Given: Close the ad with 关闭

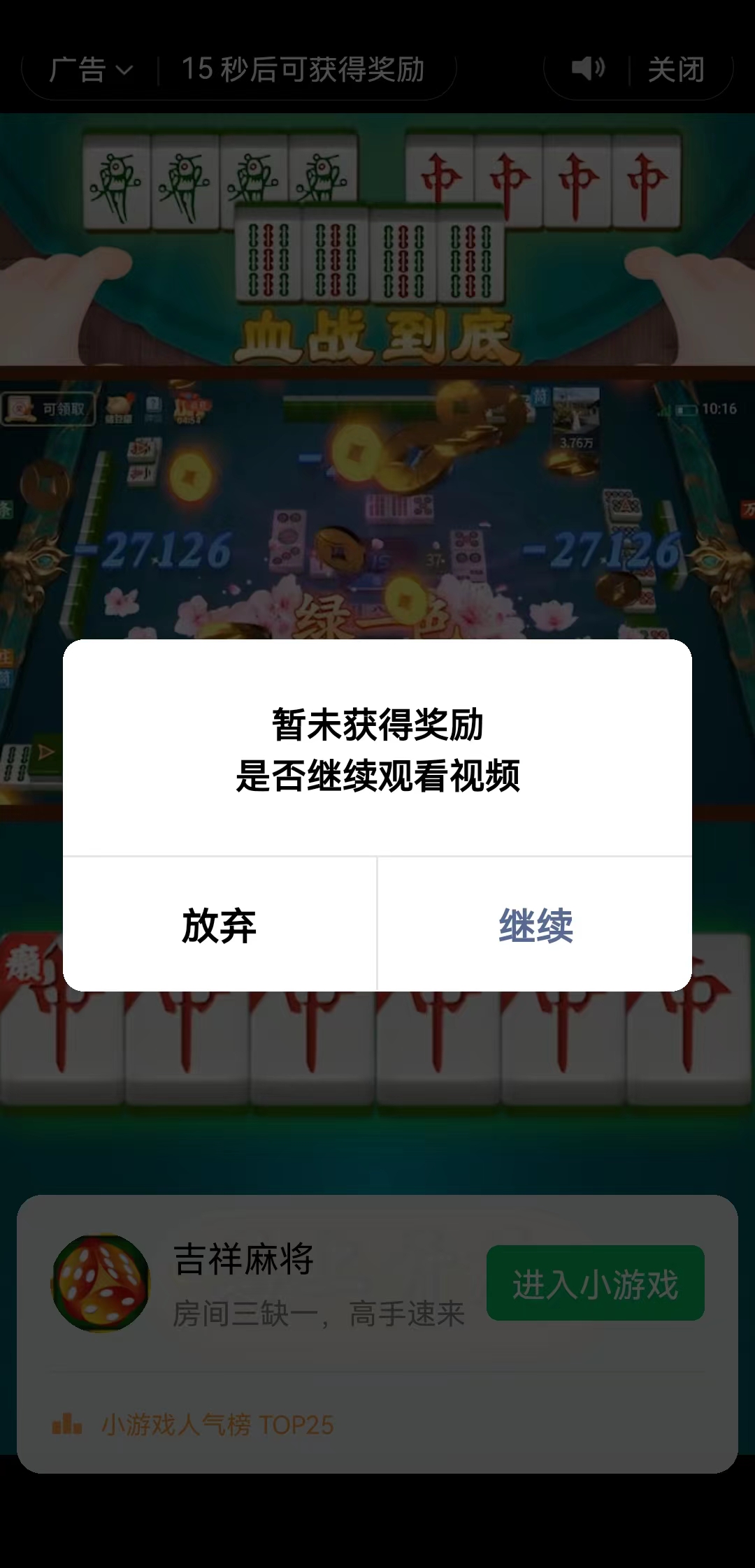Looking at the screenshot, I should 675,70.
